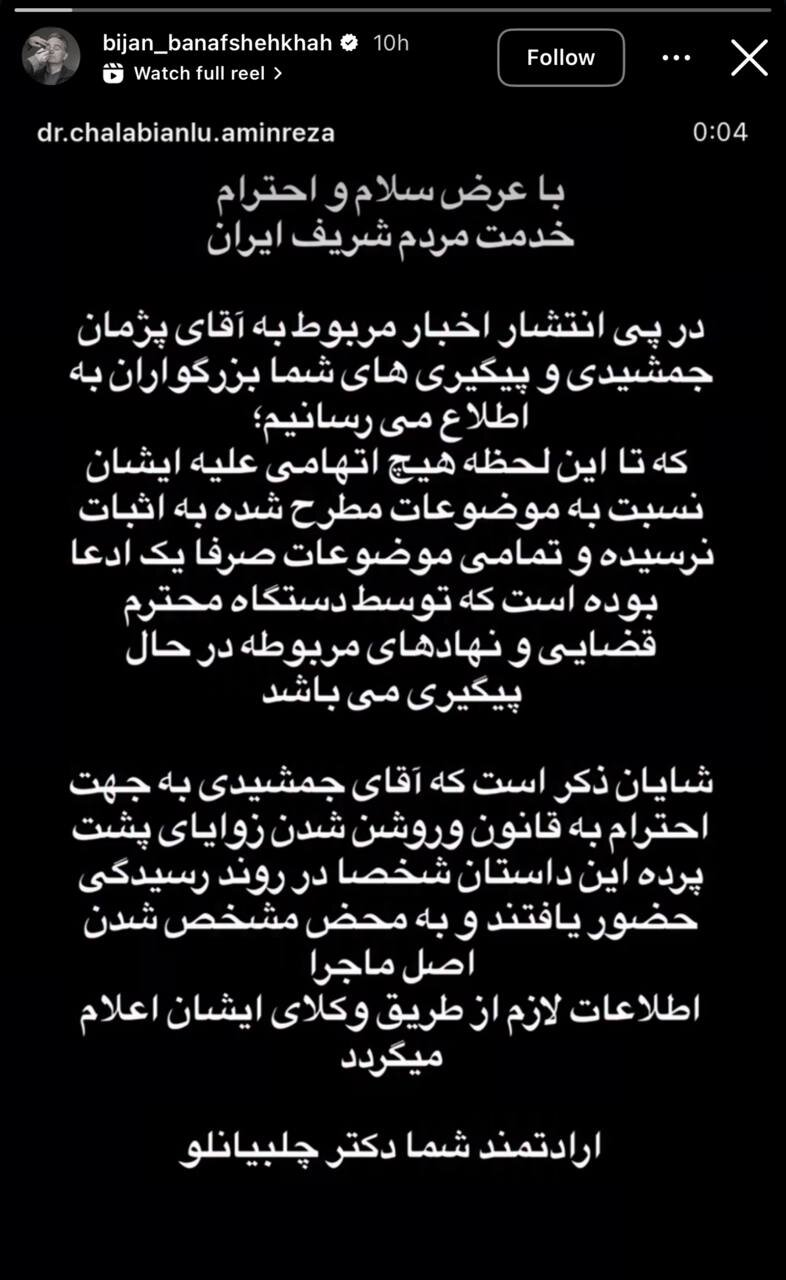Click the 10h timestamp
The width and height of the screenshot is (786, 1280).
(x=387, y=44)
